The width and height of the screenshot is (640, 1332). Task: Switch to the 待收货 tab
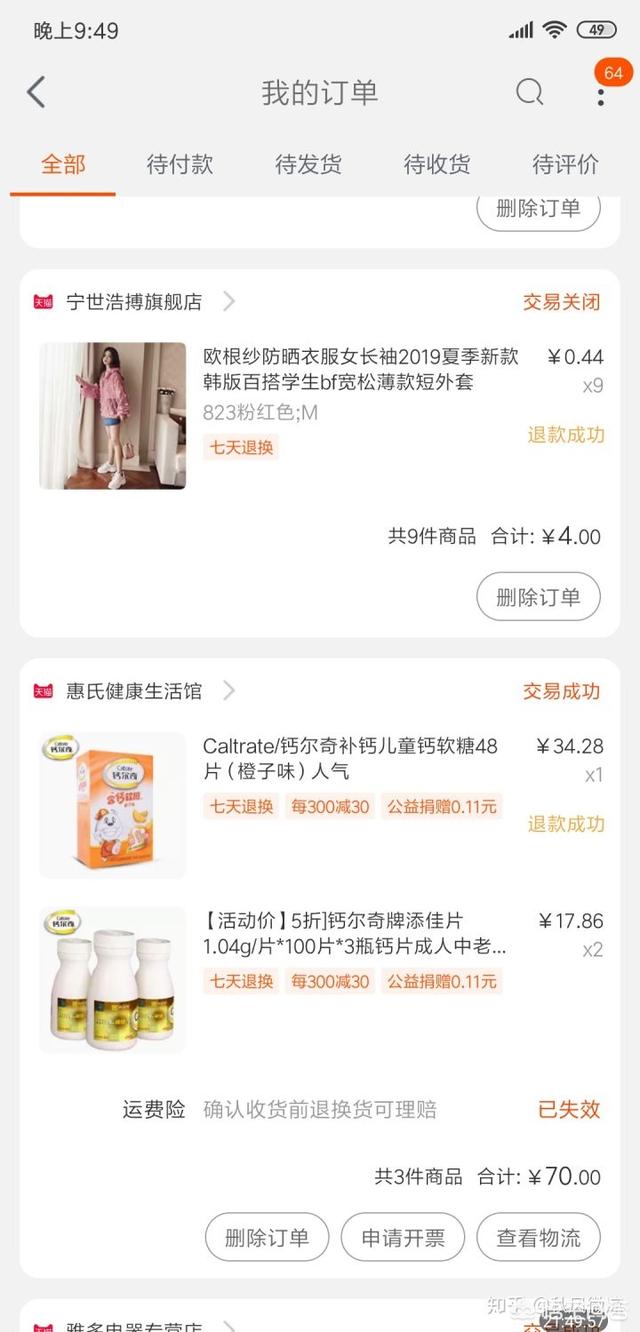point(437,165)
